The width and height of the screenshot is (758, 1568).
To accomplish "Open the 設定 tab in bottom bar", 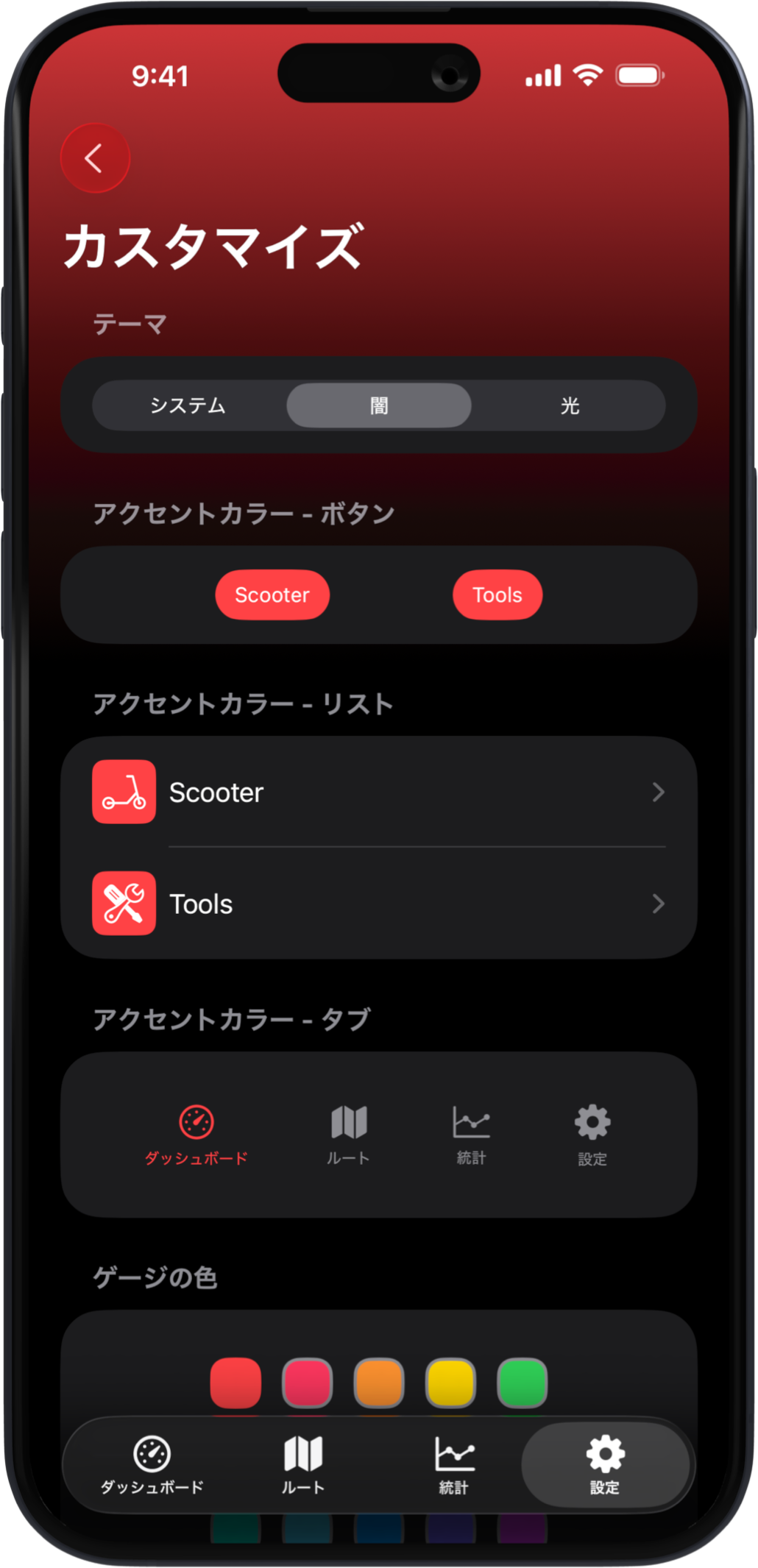I will point(605,1464).
